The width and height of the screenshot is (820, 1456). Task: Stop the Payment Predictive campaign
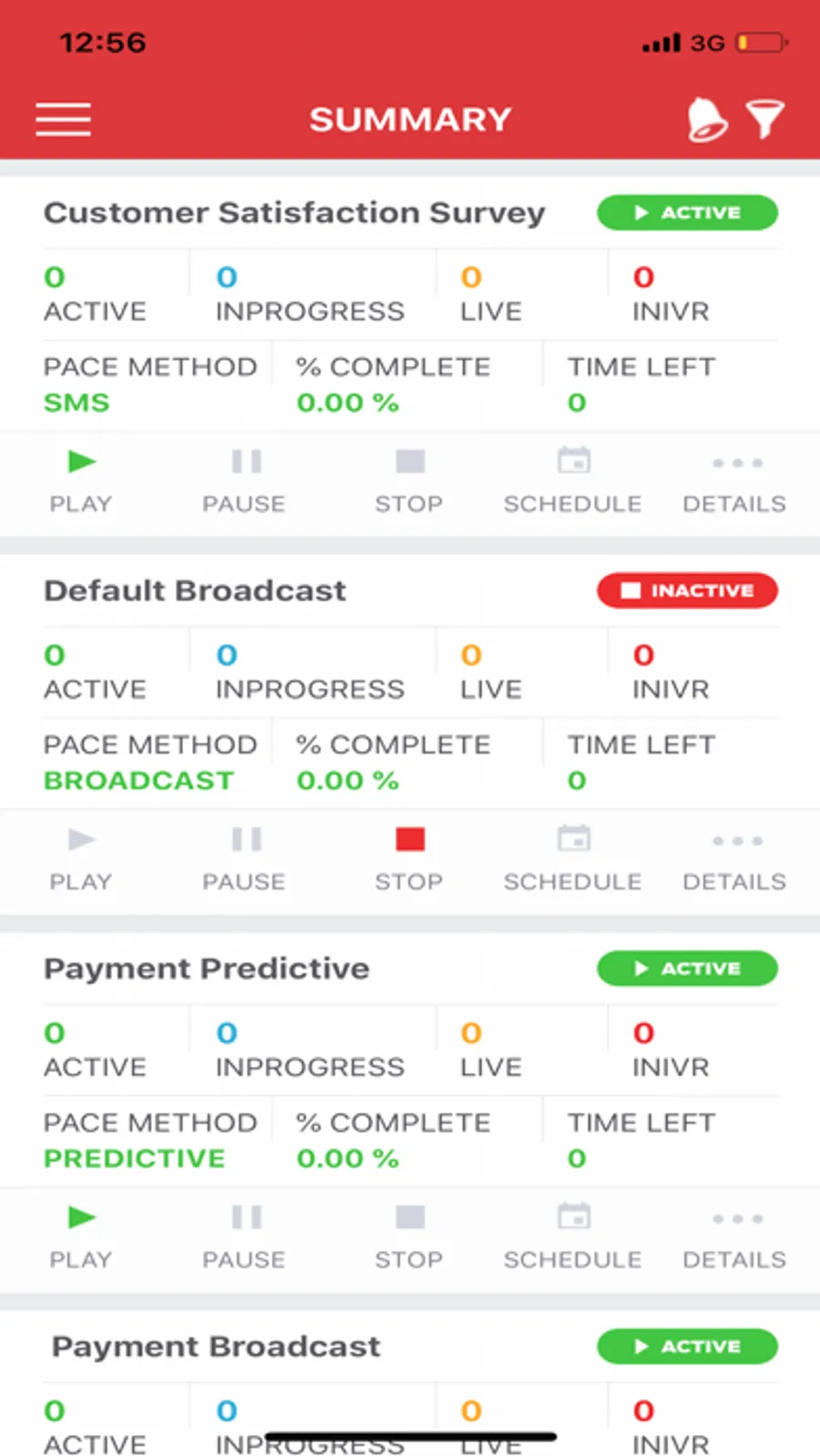click(409, 1236)
